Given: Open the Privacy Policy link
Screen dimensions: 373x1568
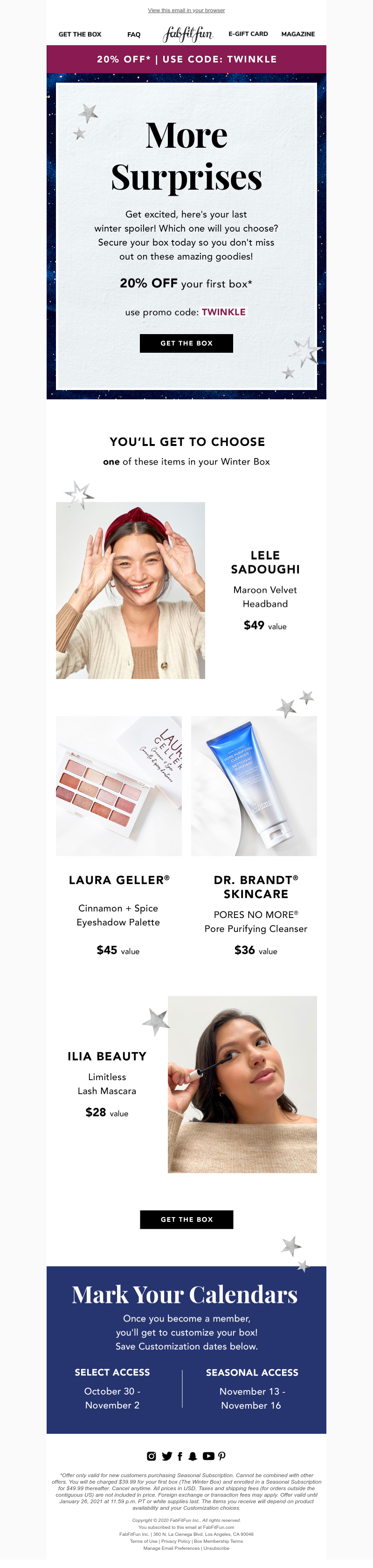Looking at the screenshot, I should click(x=176, y=1541).
